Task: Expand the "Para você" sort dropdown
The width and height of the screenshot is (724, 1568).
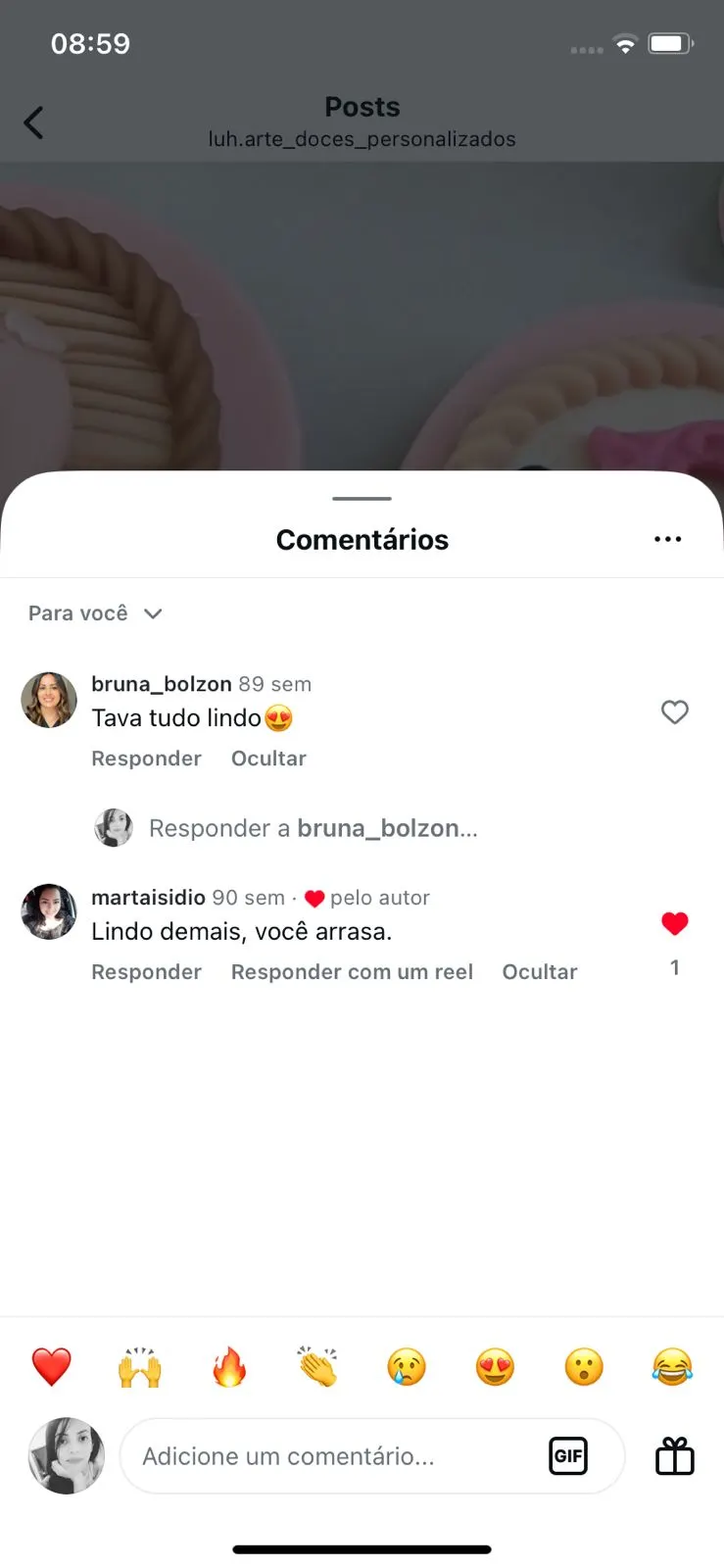Action: click(x=95, y=613)
